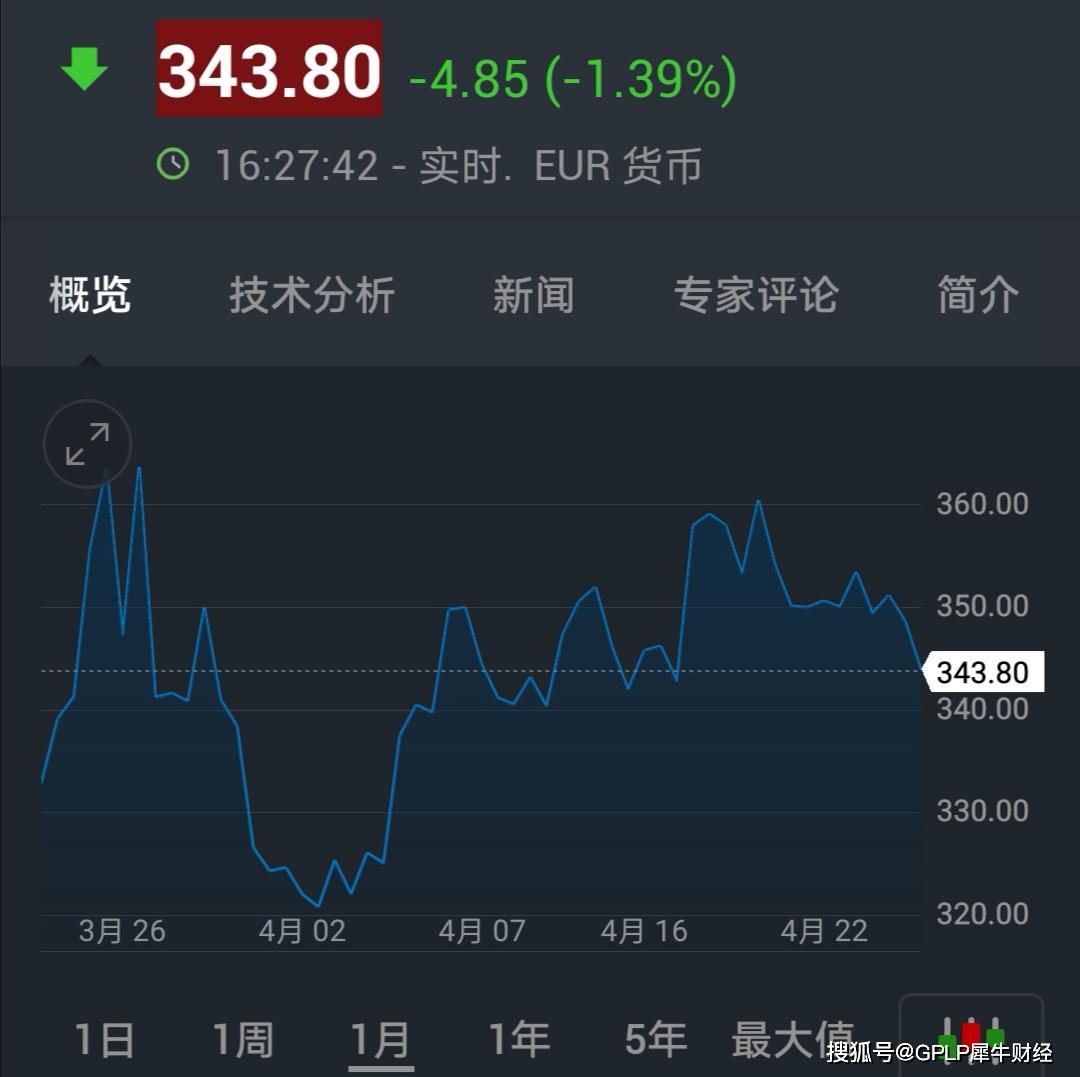The width and height of the screenshot is (1080, 1077).
Task: Show the 1日 chart range
Action: tap(105, 1040)
